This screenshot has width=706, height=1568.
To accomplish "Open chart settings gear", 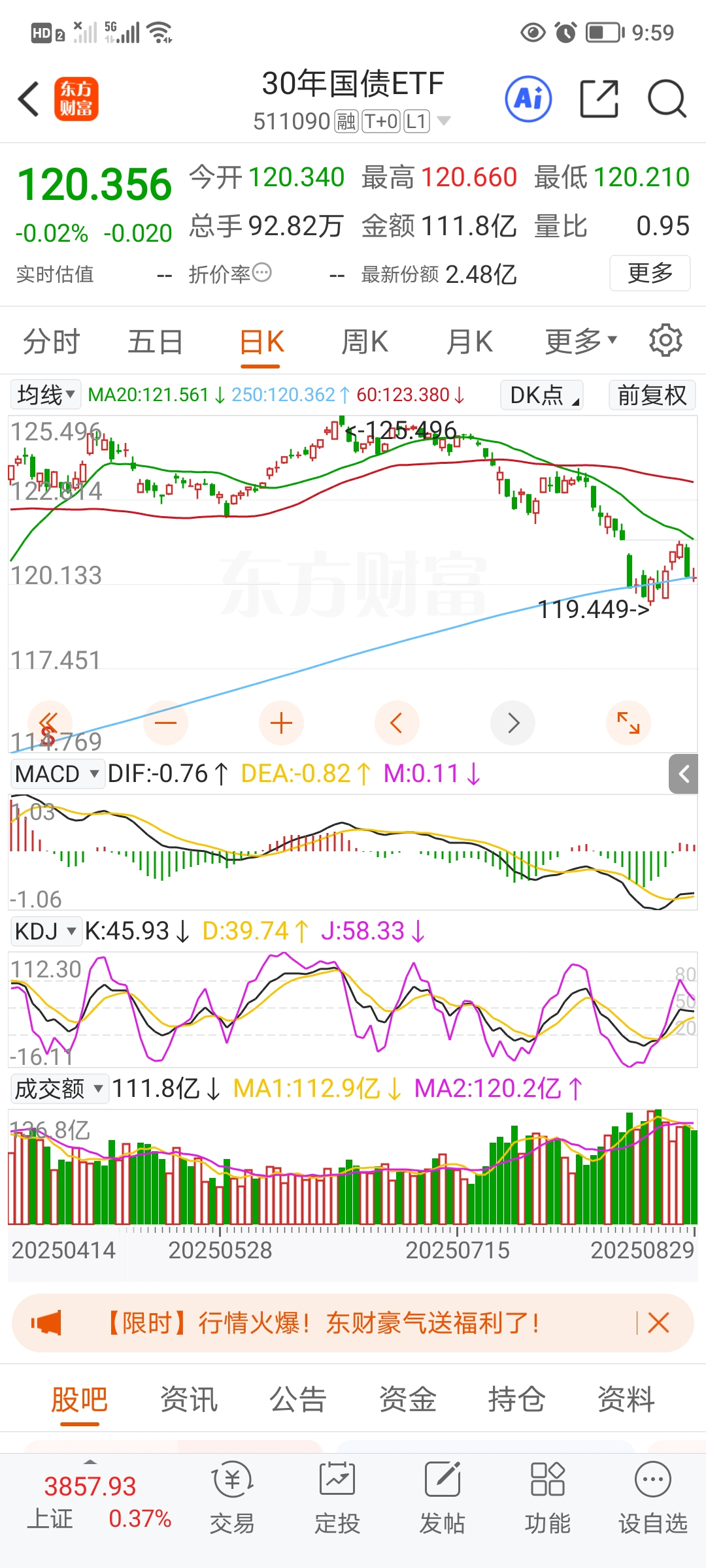I will (x=665, y=340).
